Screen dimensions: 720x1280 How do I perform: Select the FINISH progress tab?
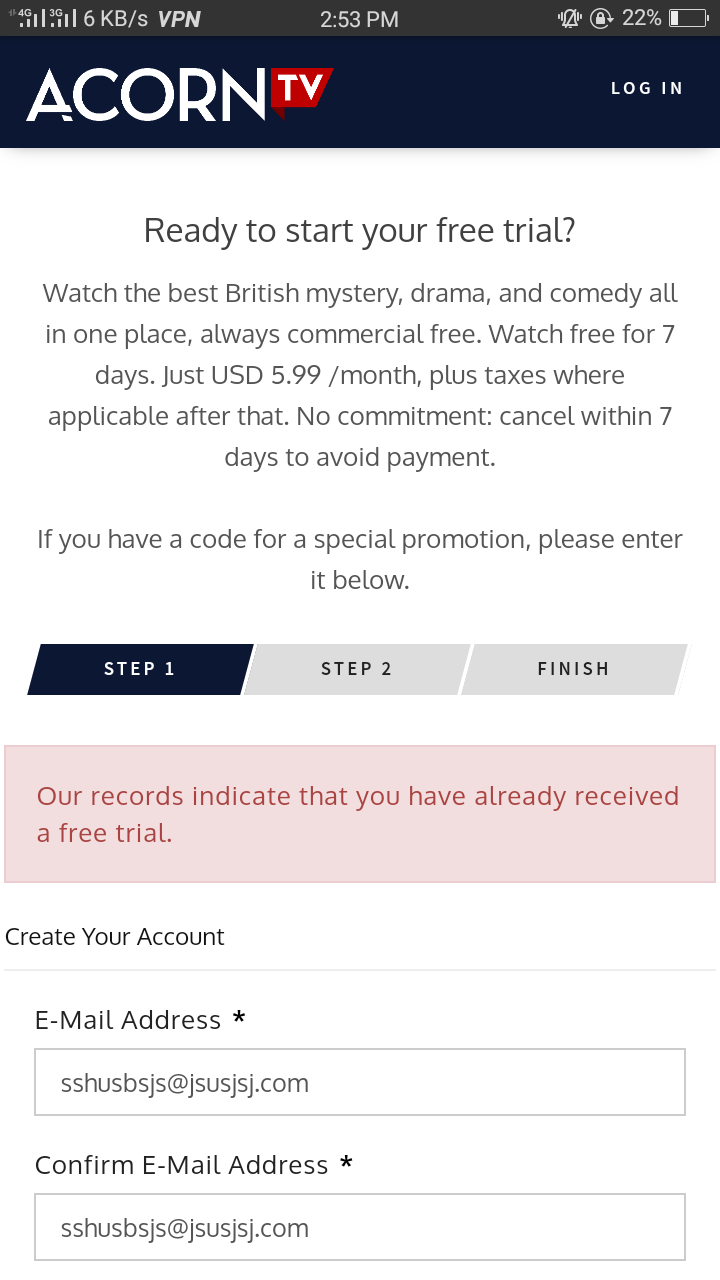tap(574, 669)
